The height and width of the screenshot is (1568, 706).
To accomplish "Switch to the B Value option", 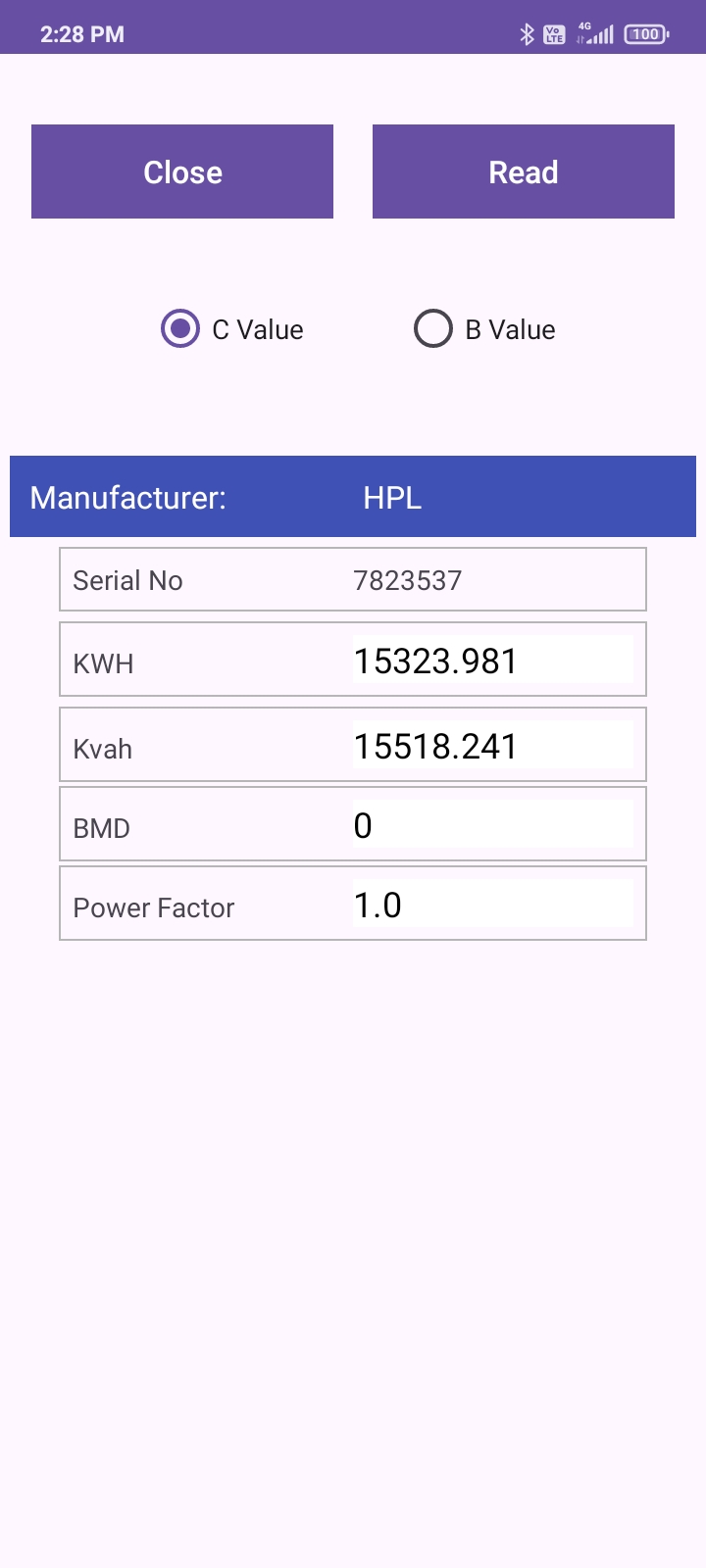I will point(433,329).
